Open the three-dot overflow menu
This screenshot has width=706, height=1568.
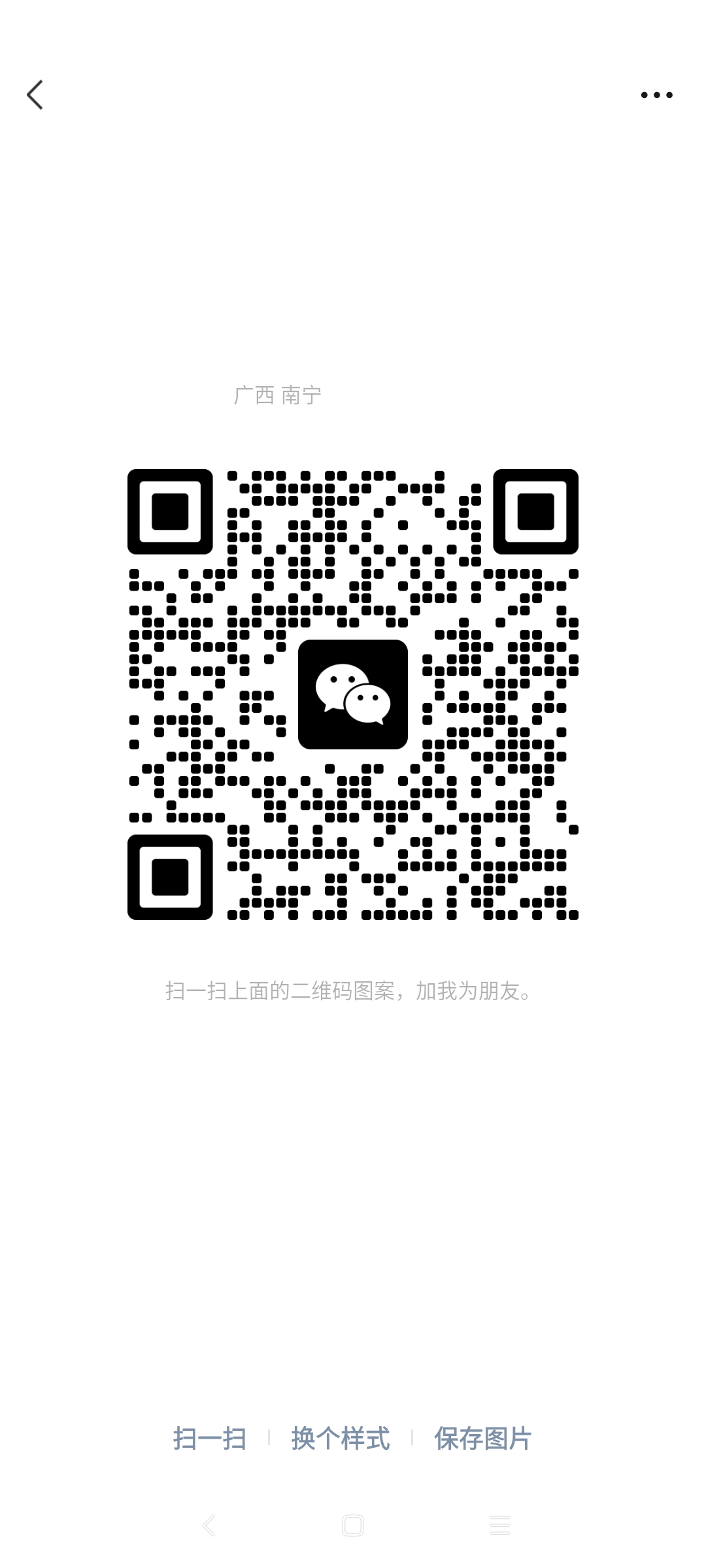pos(656,95)
